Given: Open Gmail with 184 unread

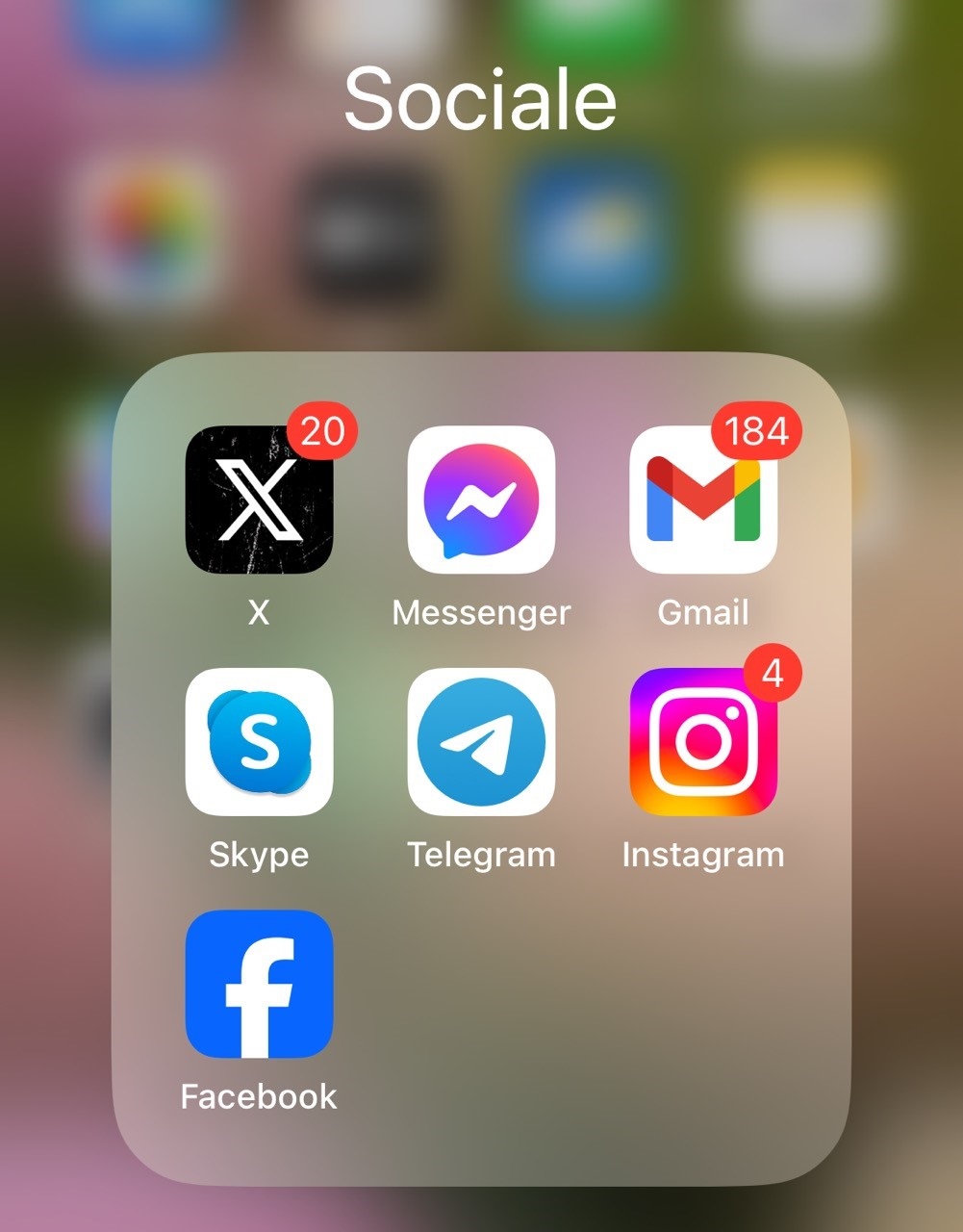Looking at the screenshot, I should click(x=703, y=500).
